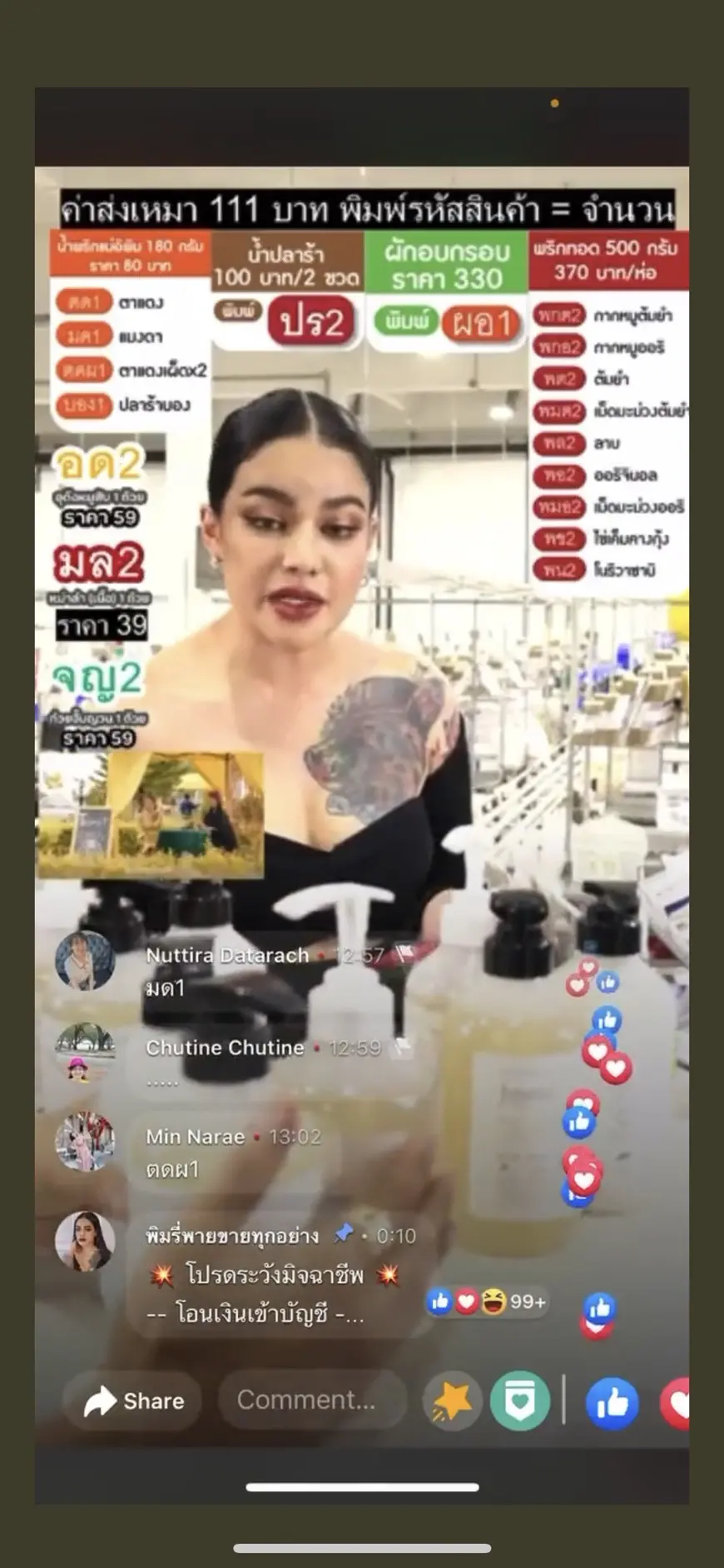The height and width of the screenshot is (1568, 724).
Task: View the 99+ reactions list
Action: point(488,1301)
